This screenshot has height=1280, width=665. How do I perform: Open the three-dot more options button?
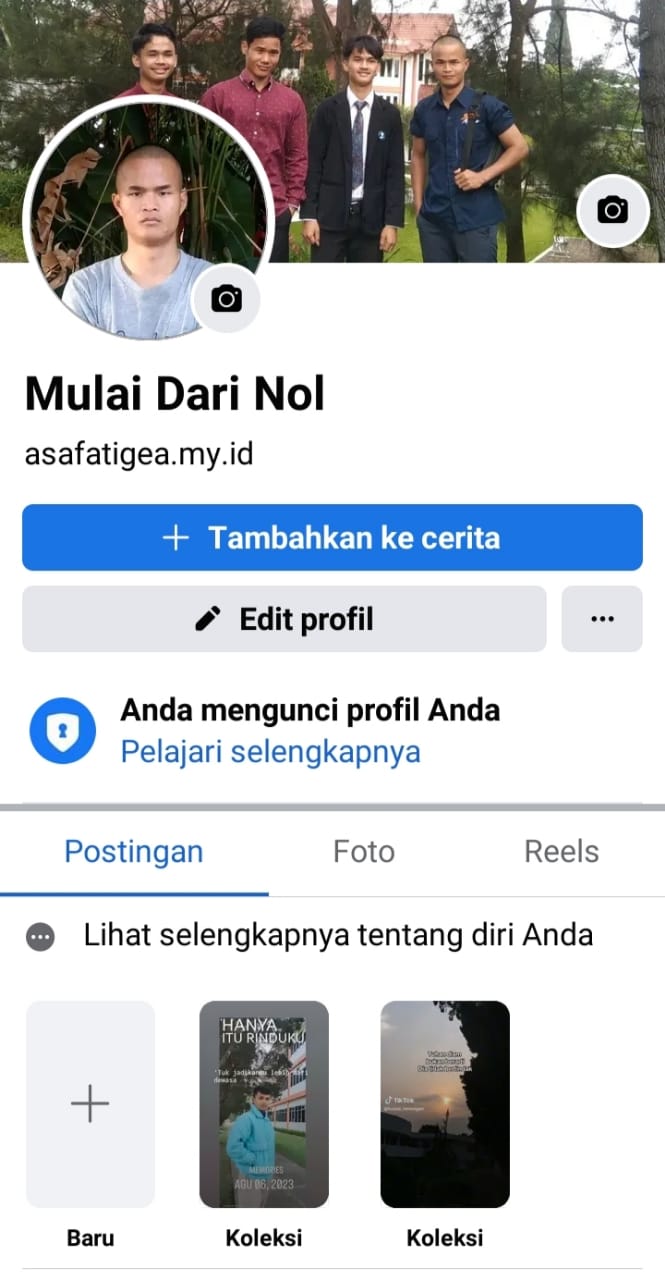point(602,619)
